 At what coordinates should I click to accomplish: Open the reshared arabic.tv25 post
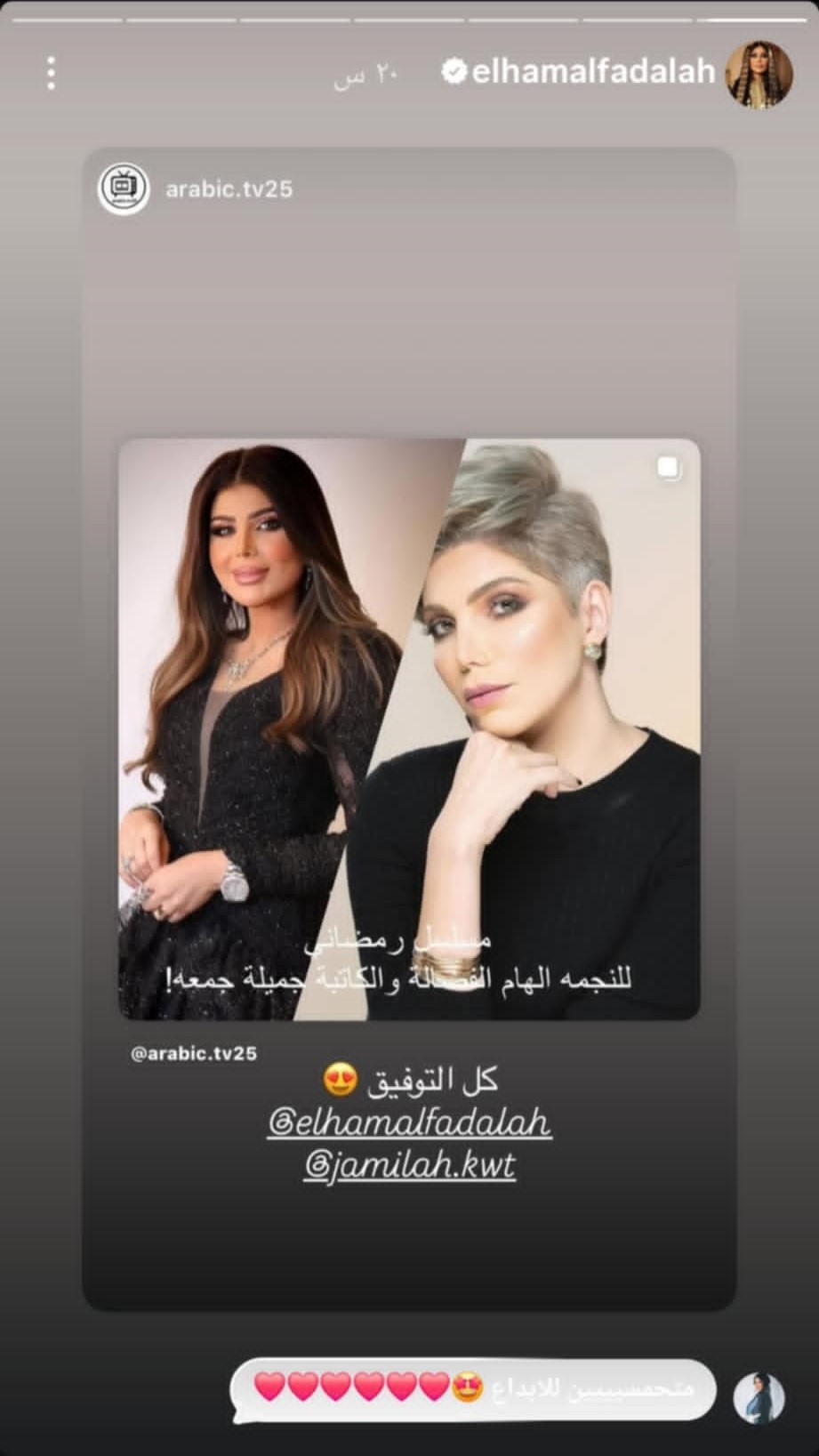point(409,728)
